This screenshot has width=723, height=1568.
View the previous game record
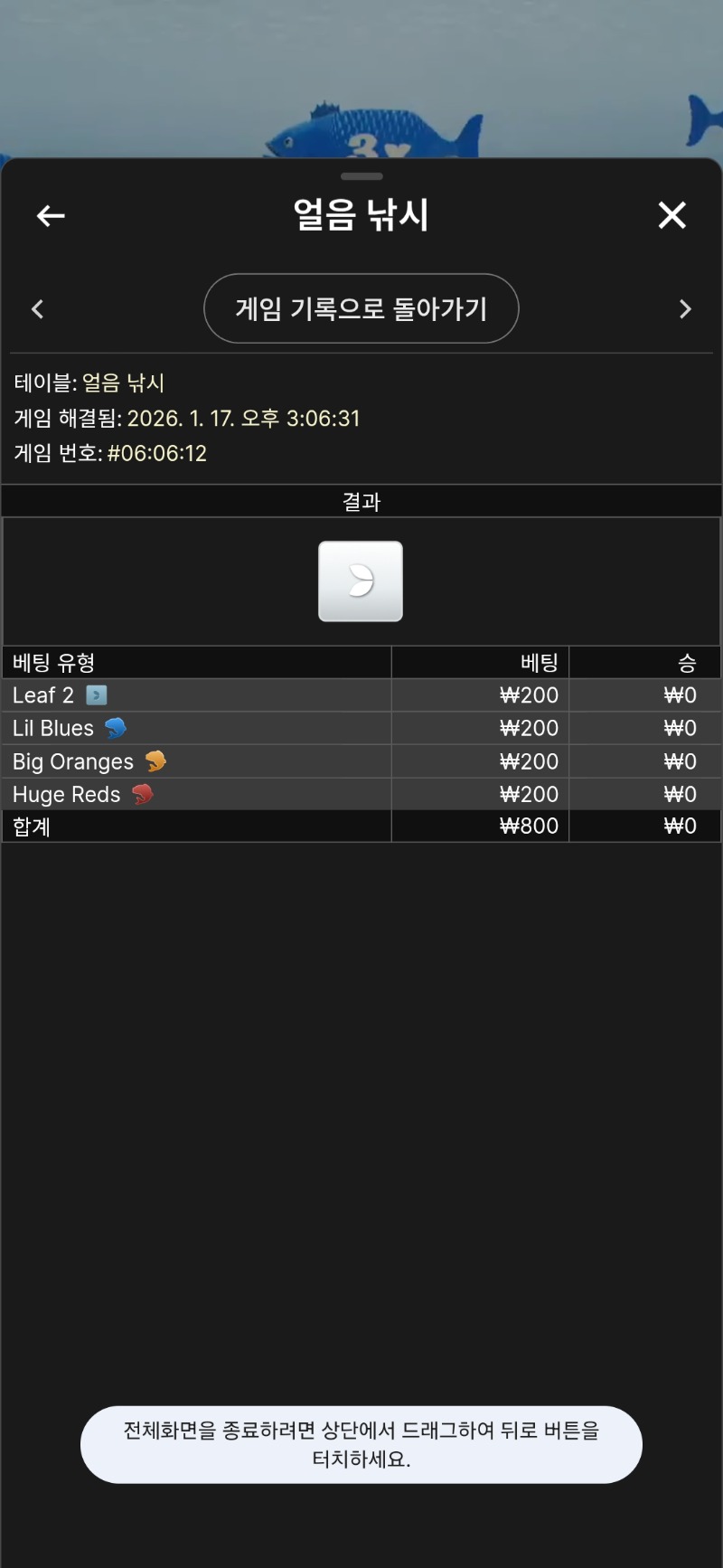pyautogui.click(x=38, y=309)
